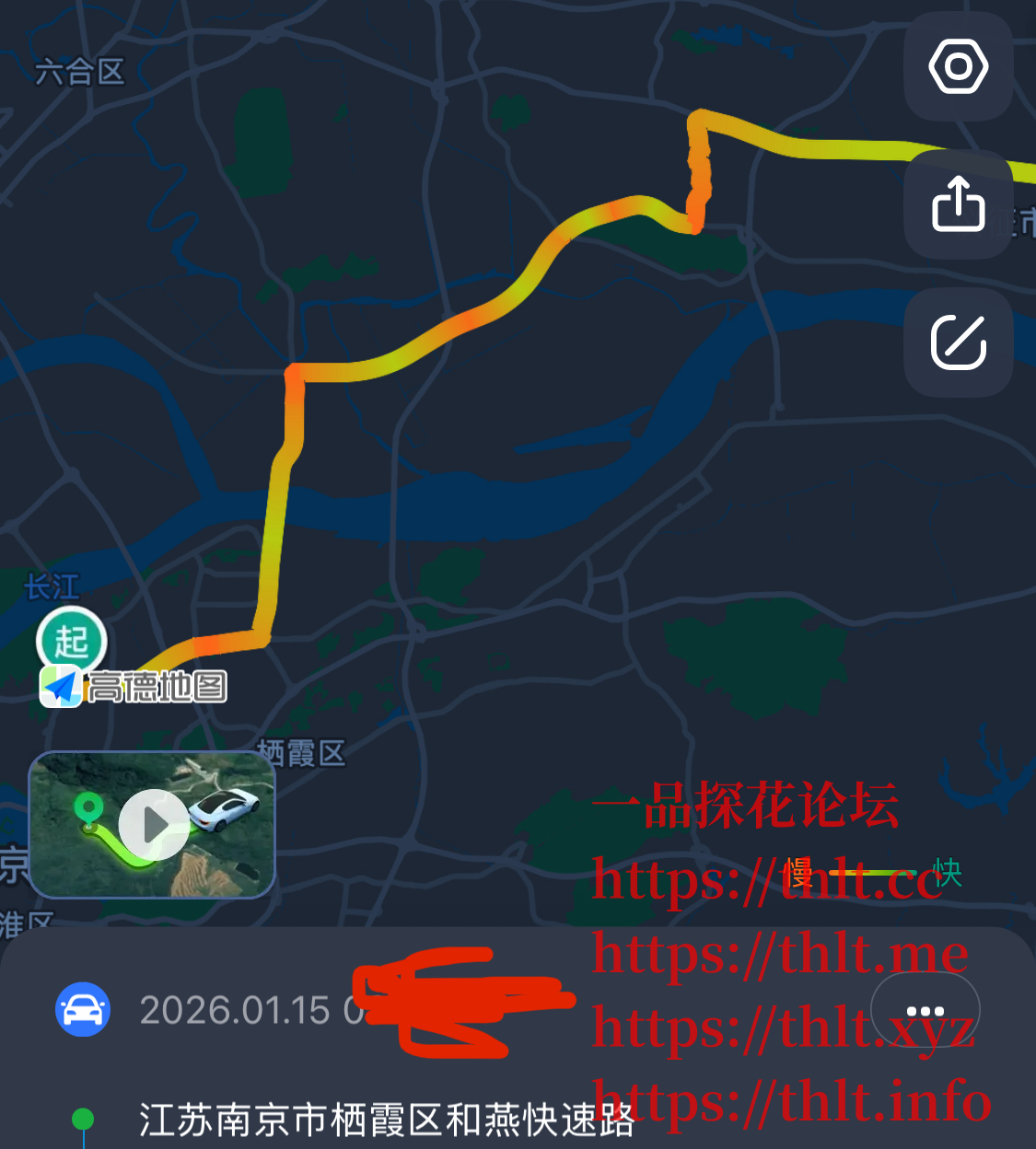The height and width of the screenshot is (1149, 1036).
Task: Open the satellite trip video thumbnail
Action: pos(152,824)
